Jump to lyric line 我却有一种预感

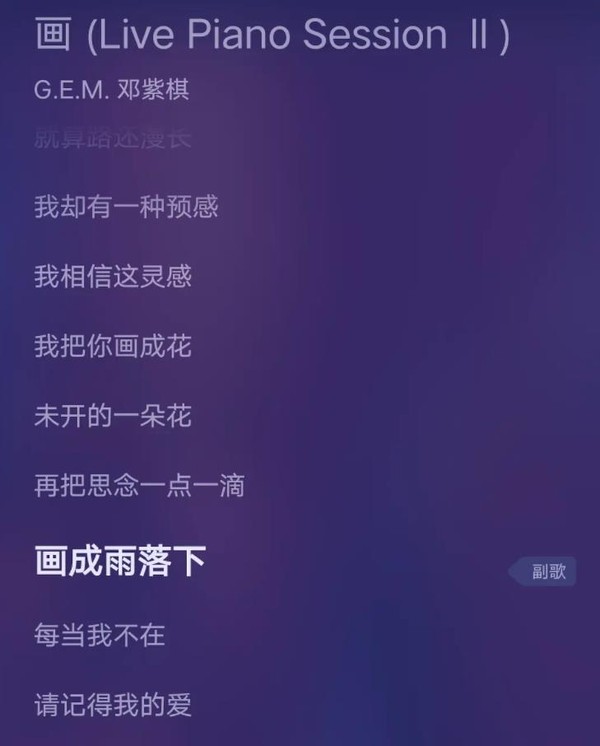126,207
